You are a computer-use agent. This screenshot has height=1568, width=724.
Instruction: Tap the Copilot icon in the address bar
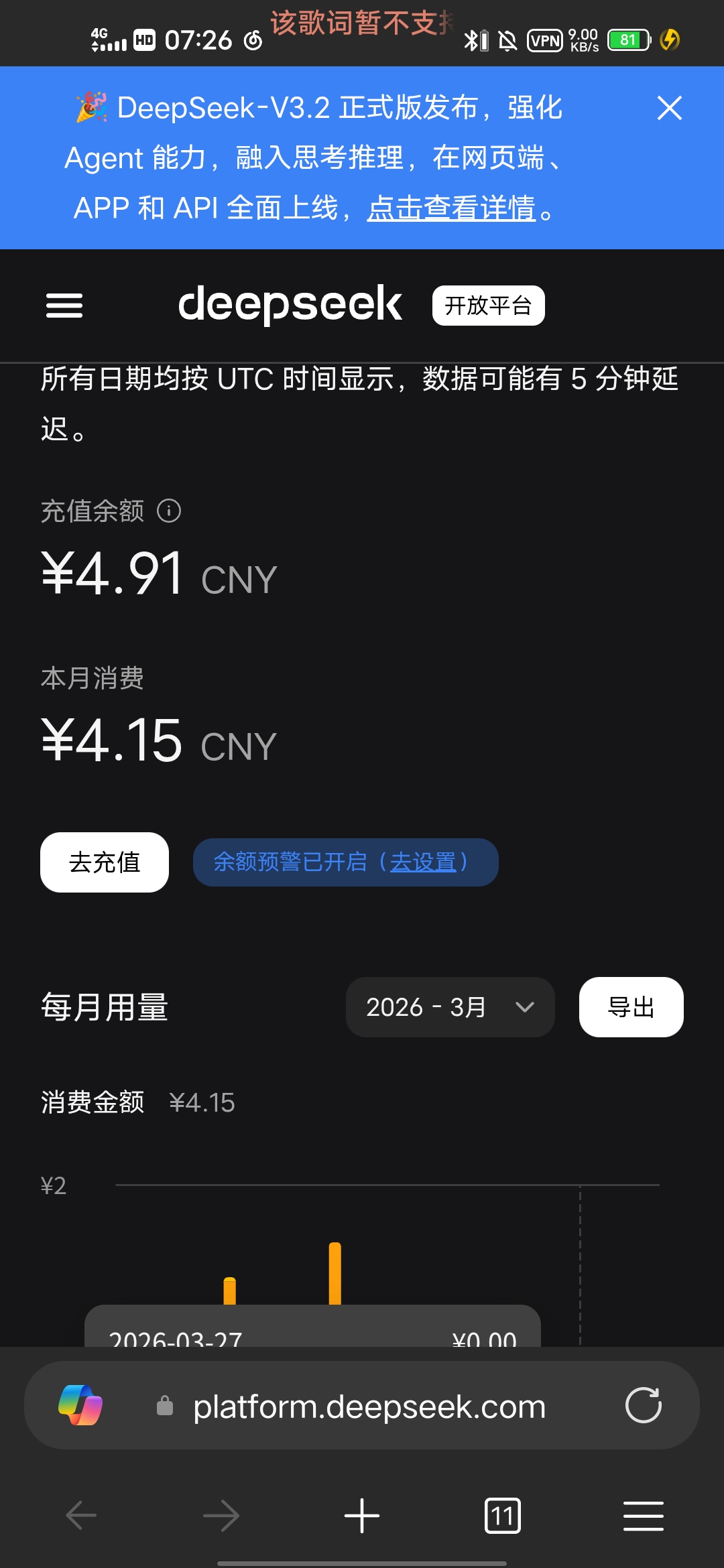80,1405
